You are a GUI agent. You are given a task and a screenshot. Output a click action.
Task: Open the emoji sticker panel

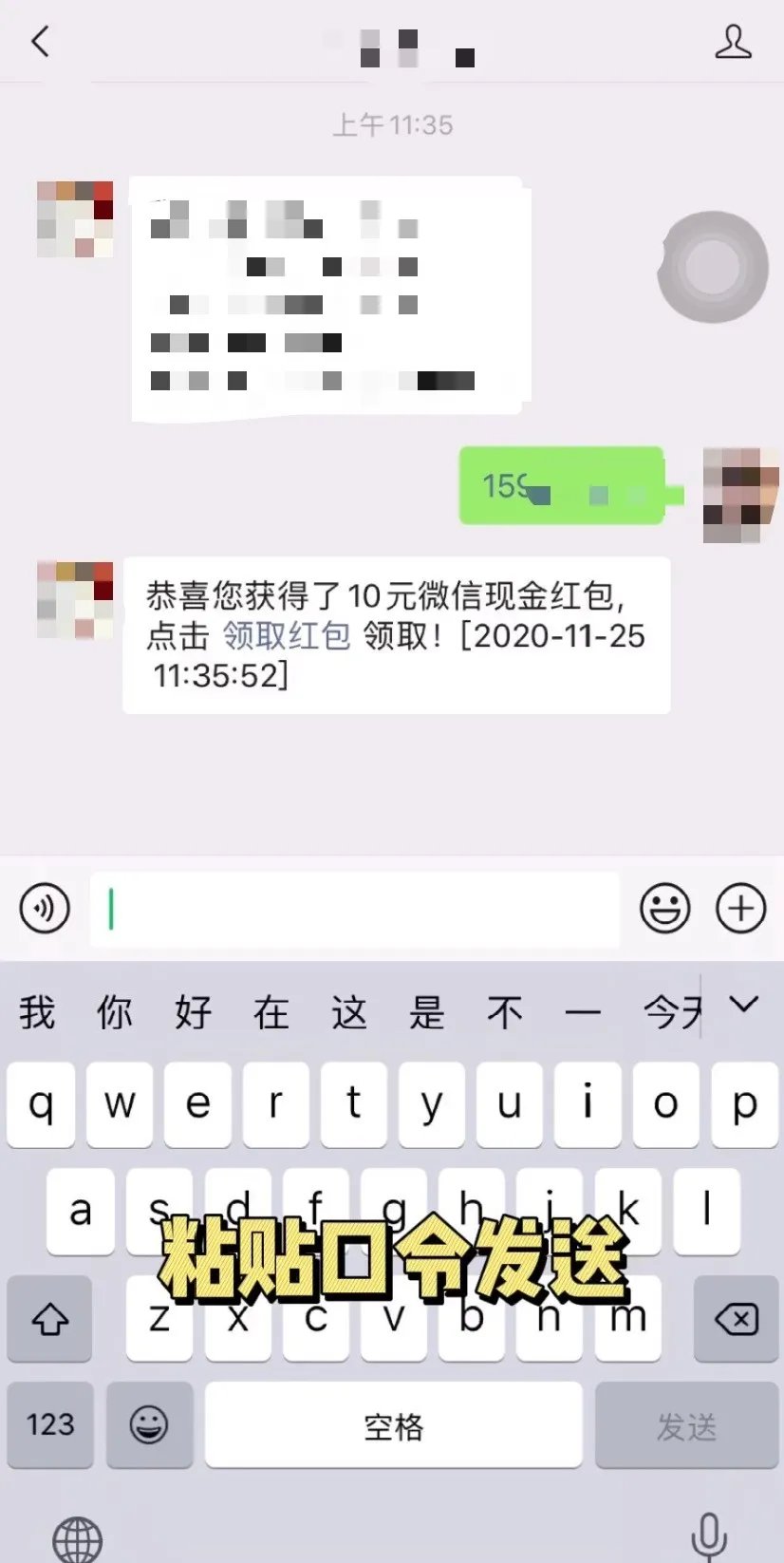click(664, 909)
